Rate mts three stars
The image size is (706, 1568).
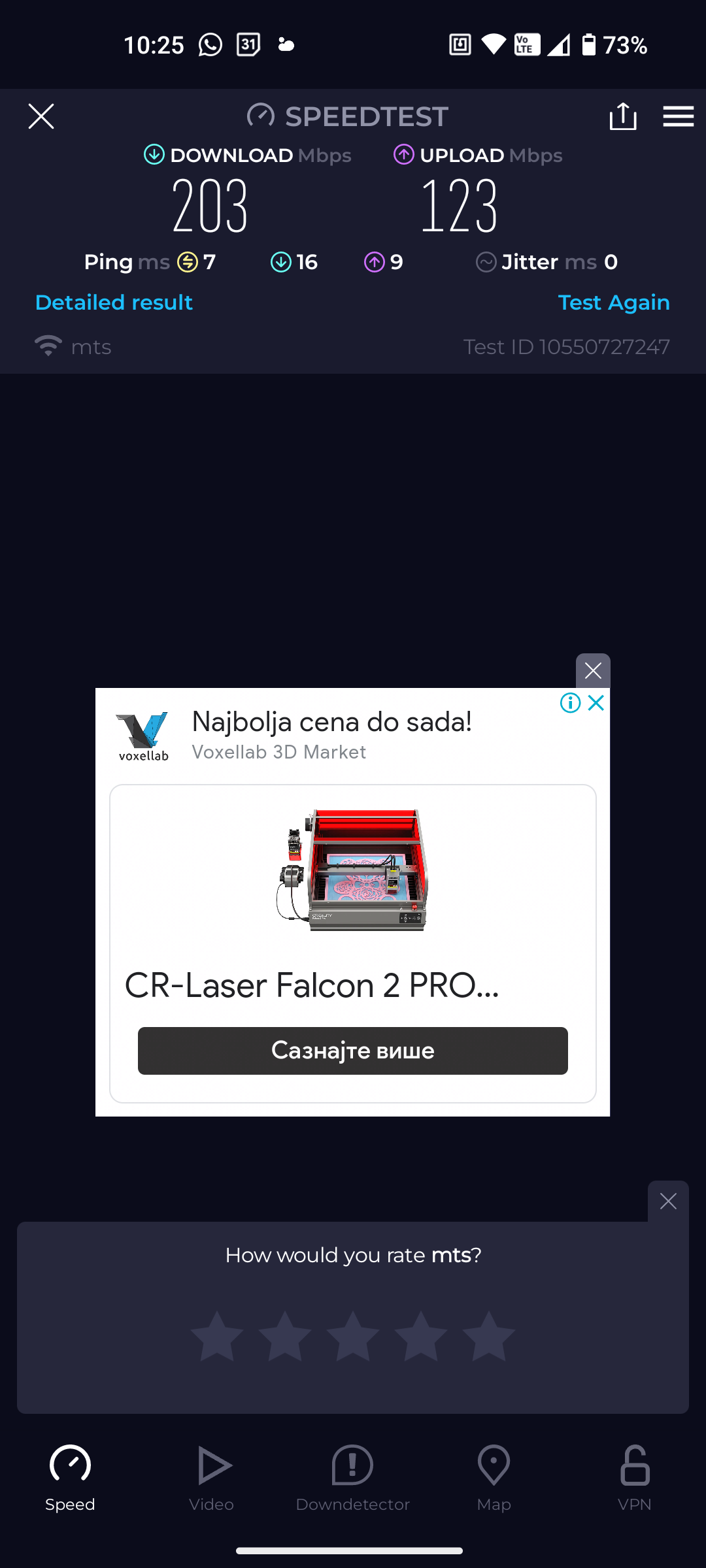(353, 1337)
